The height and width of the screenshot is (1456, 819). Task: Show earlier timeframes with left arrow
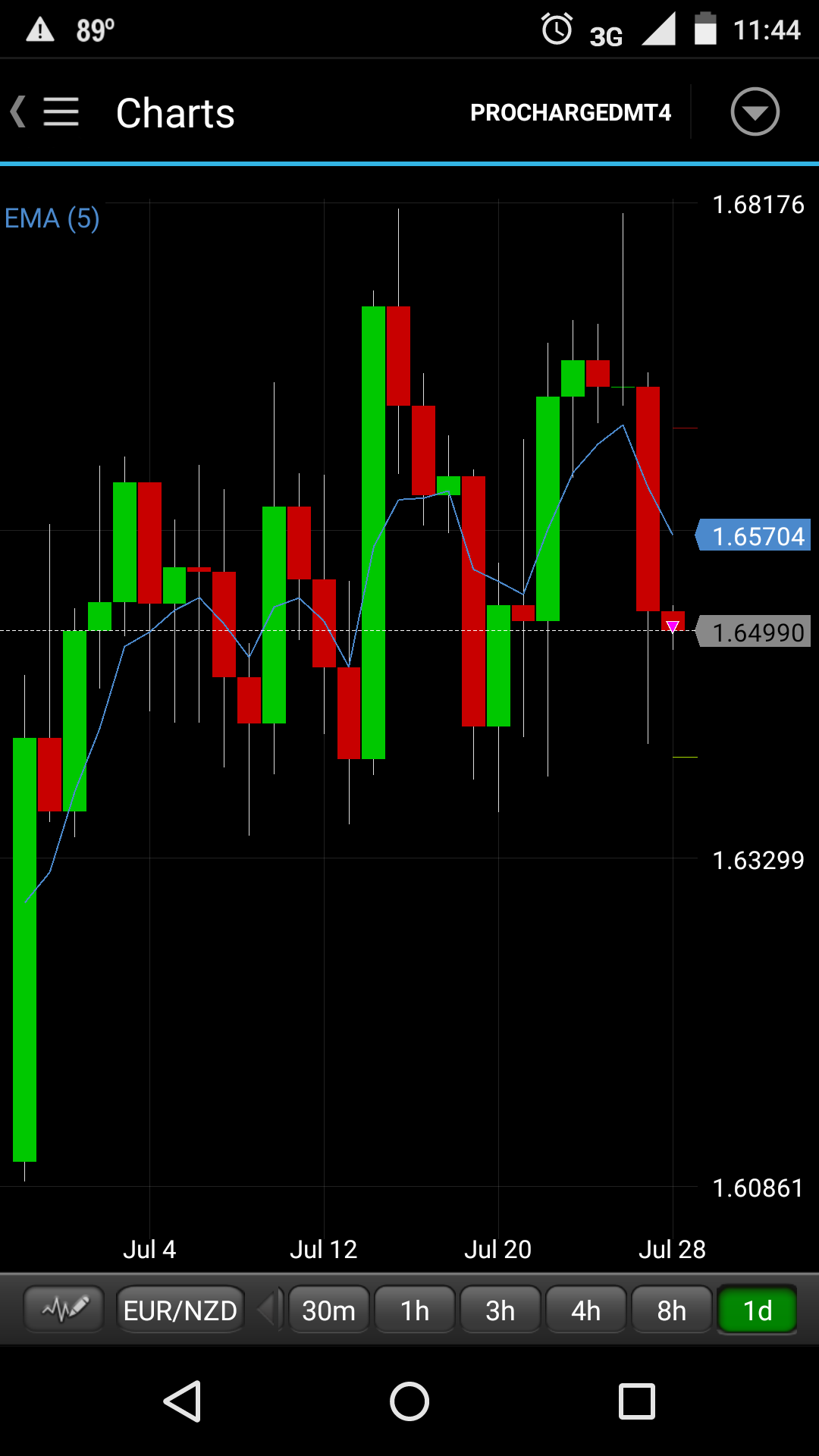tap(267, 1310)
